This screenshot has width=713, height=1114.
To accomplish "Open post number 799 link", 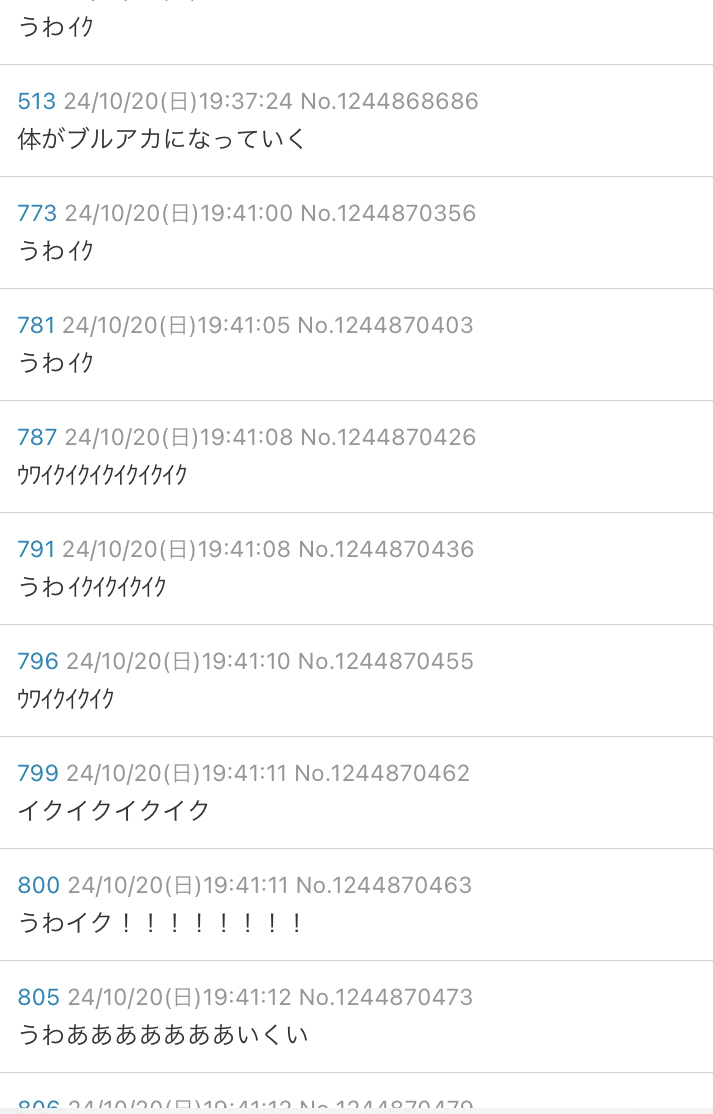I will click(x=38, y=773).
